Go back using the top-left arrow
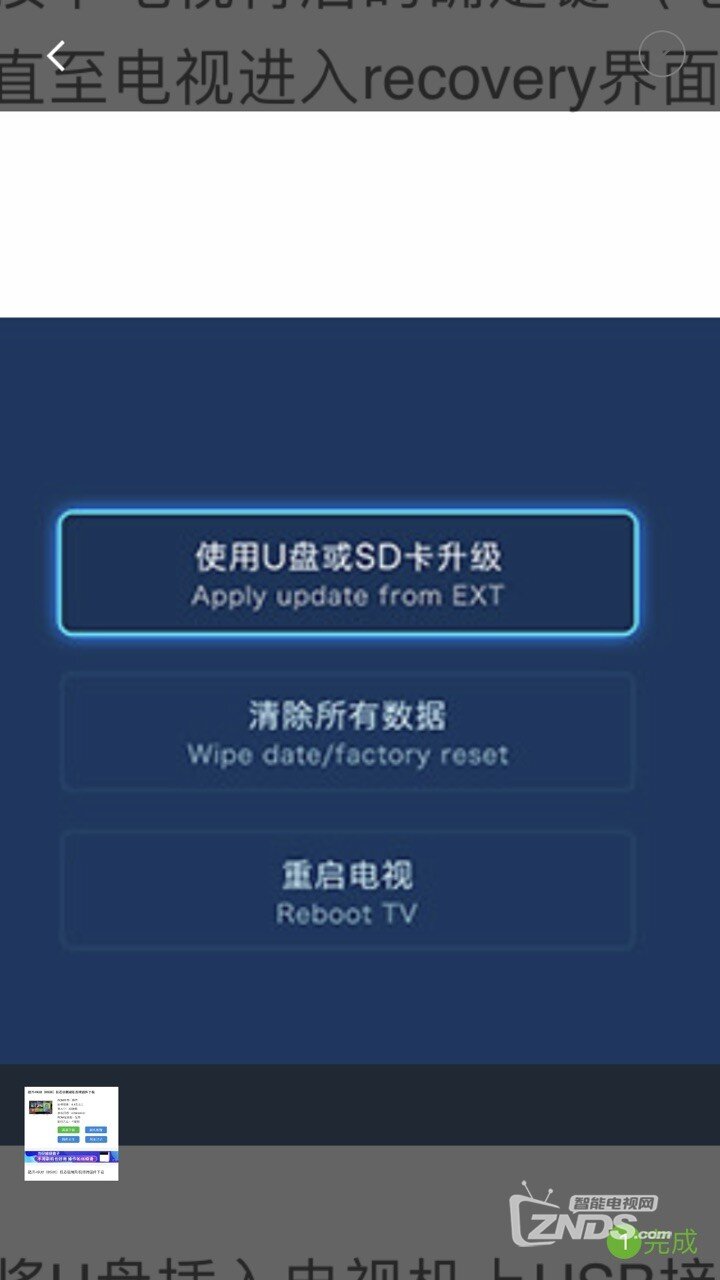Viewport: 720px width, 1280px height. 56,56
